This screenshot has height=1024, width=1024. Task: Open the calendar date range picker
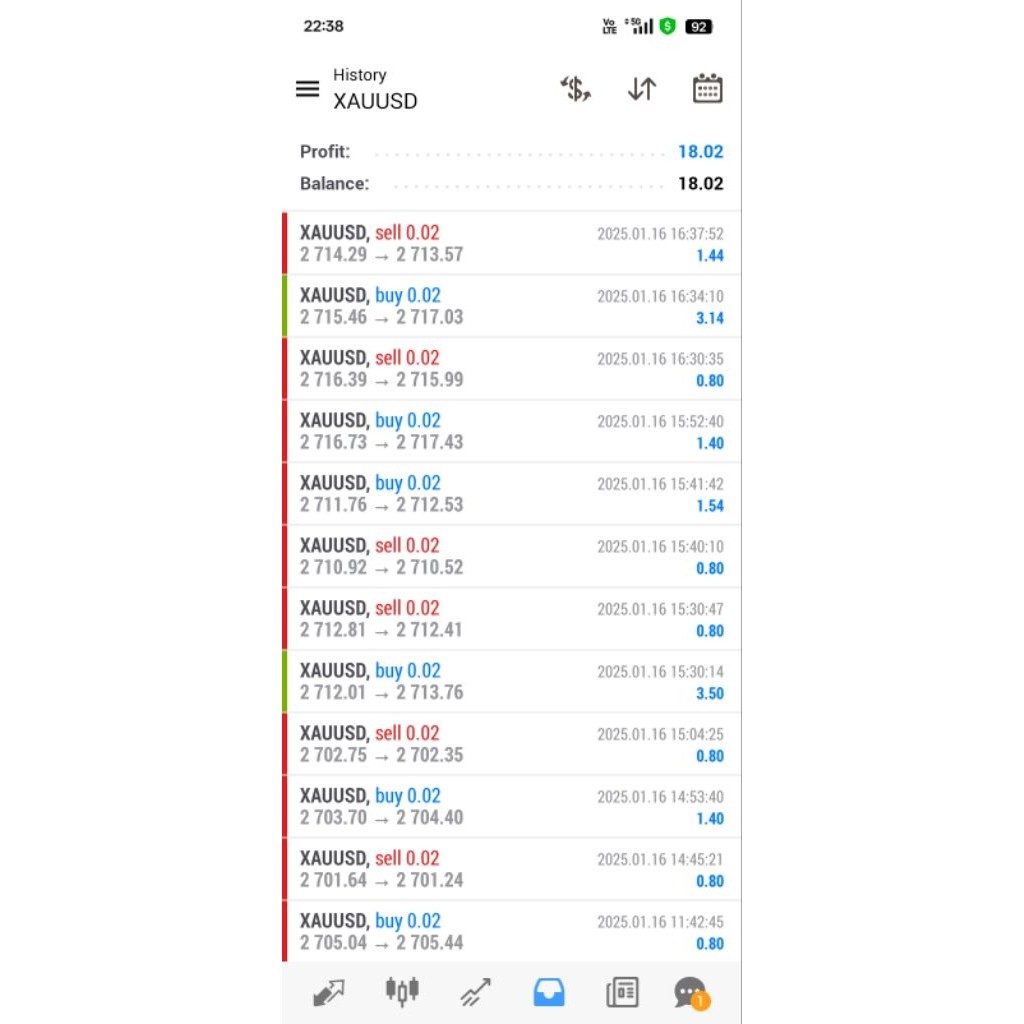click(x=707, y=89)
